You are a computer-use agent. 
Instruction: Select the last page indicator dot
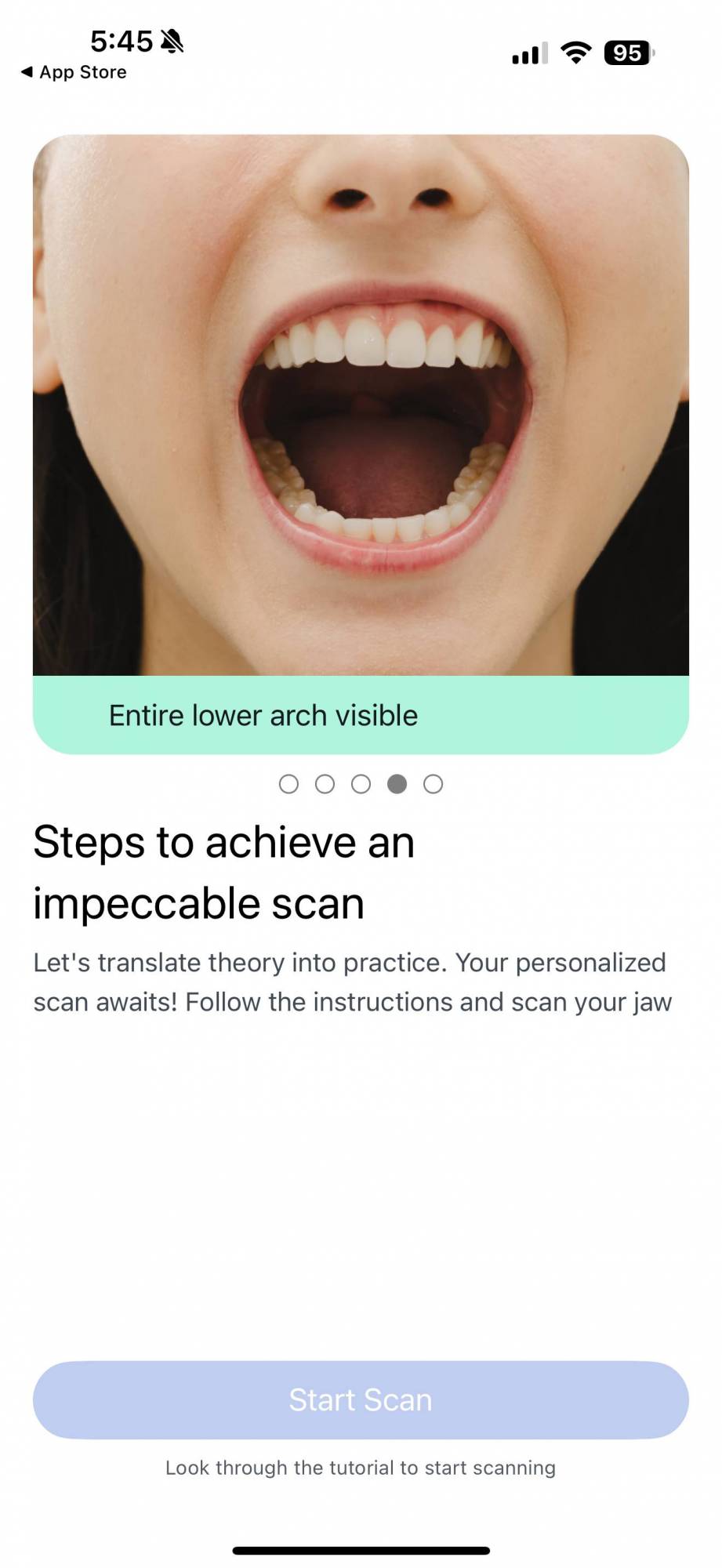(x=433, y=784)
